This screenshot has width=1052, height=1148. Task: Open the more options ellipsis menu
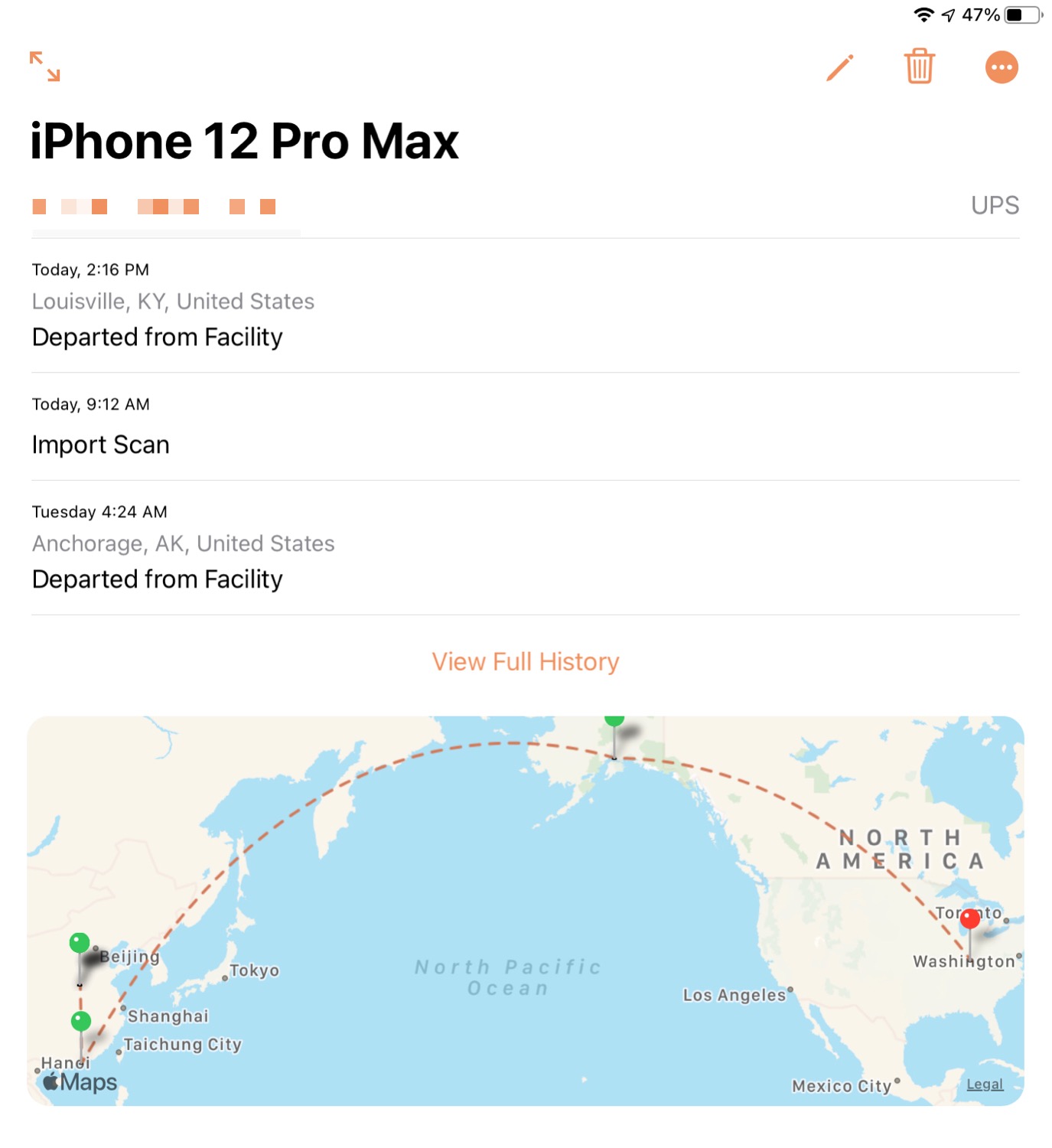click(1001, 67)
